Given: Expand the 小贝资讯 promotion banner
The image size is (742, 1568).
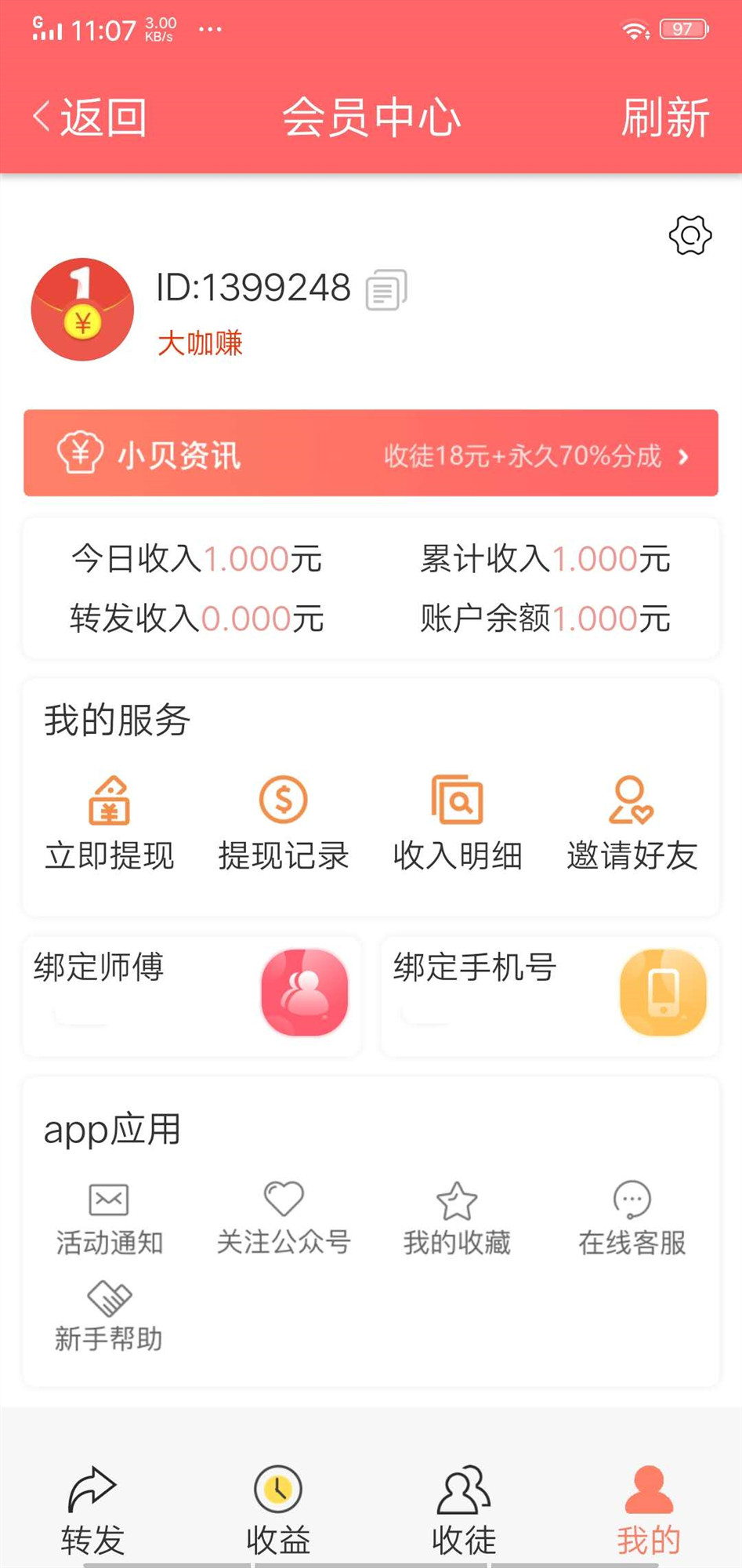Looking at the screenshot, I should (371, 455).
